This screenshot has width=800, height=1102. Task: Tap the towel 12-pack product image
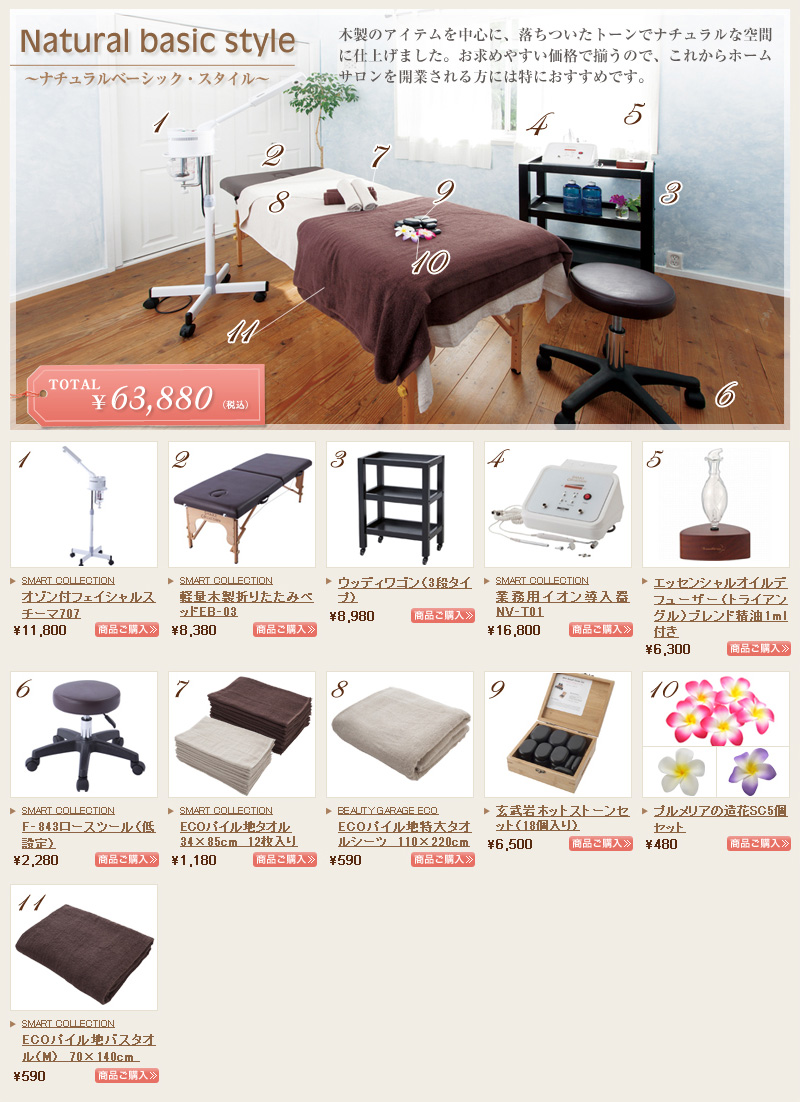click(242, 734)
